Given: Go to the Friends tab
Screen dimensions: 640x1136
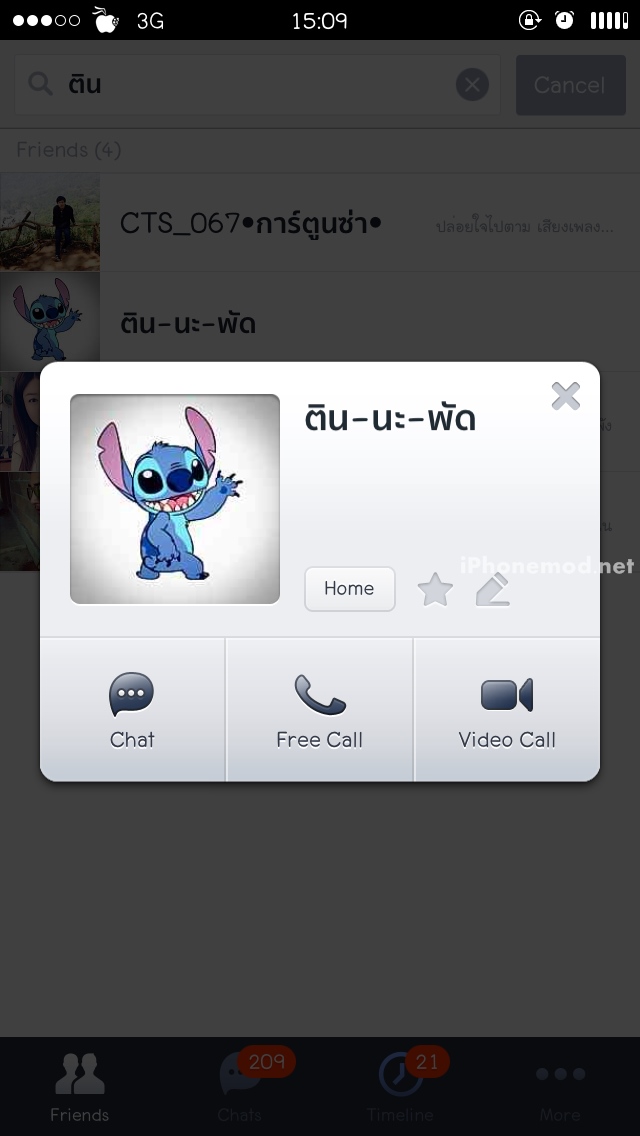Looking at the screenshot, I should coord(80,1087).
